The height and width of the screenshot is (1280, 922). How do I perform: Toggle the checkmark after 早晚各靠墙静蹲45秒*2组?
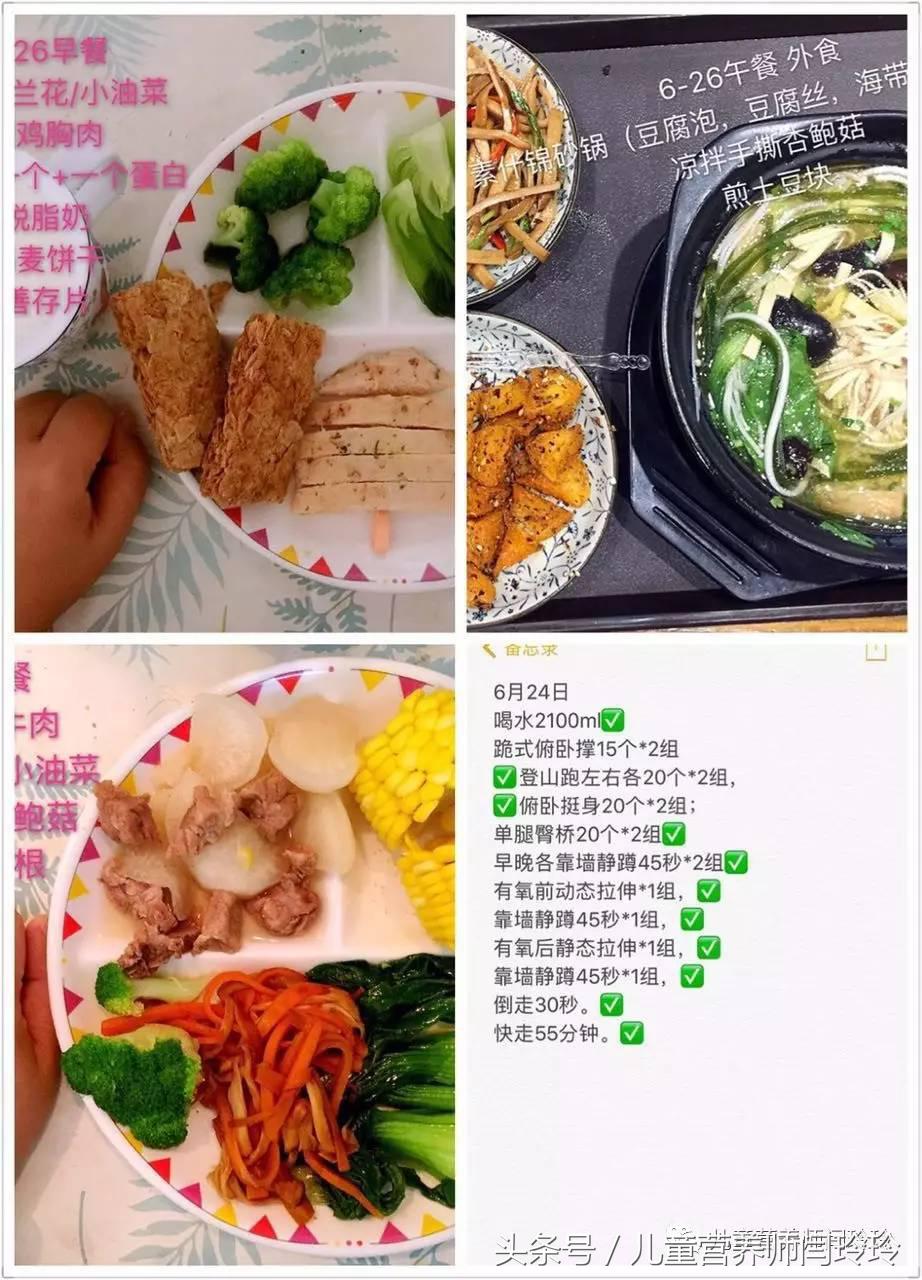pyautogui.click(x=736, y=861)
